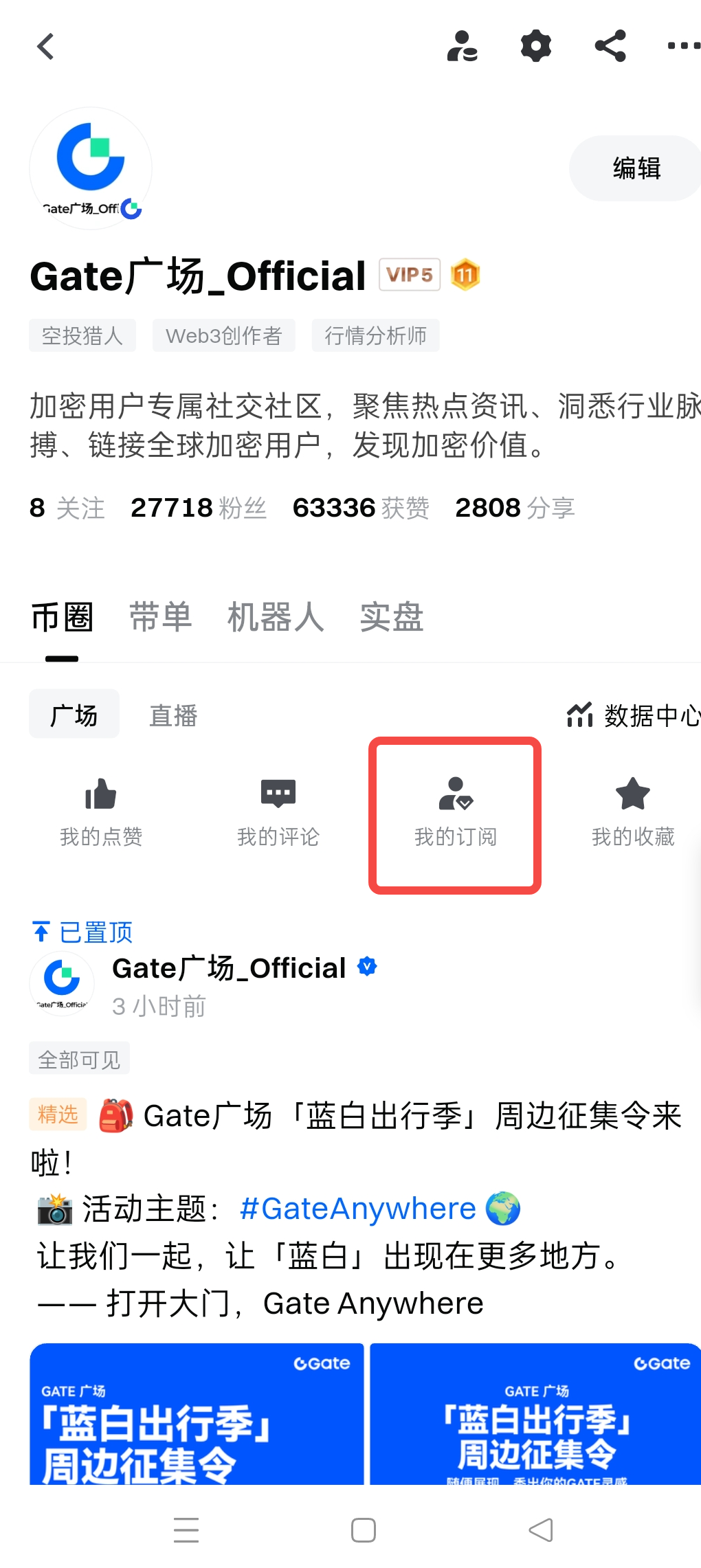Image resolution: width=701 pixels, height=1568 pixels.
Task: Select the 实盘 tab
Action: (391, 616)
